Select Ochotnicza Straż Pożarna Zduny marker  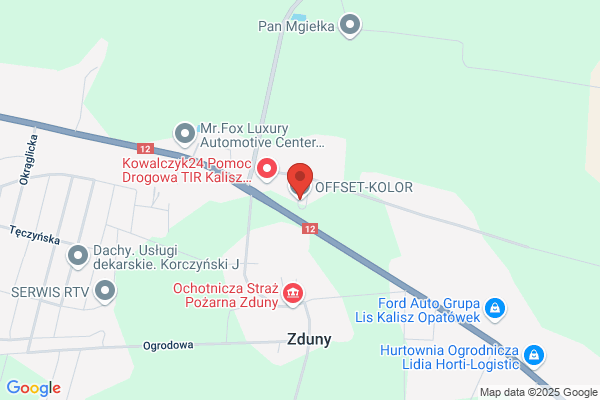pyautogui.click(x=293, y=292)
